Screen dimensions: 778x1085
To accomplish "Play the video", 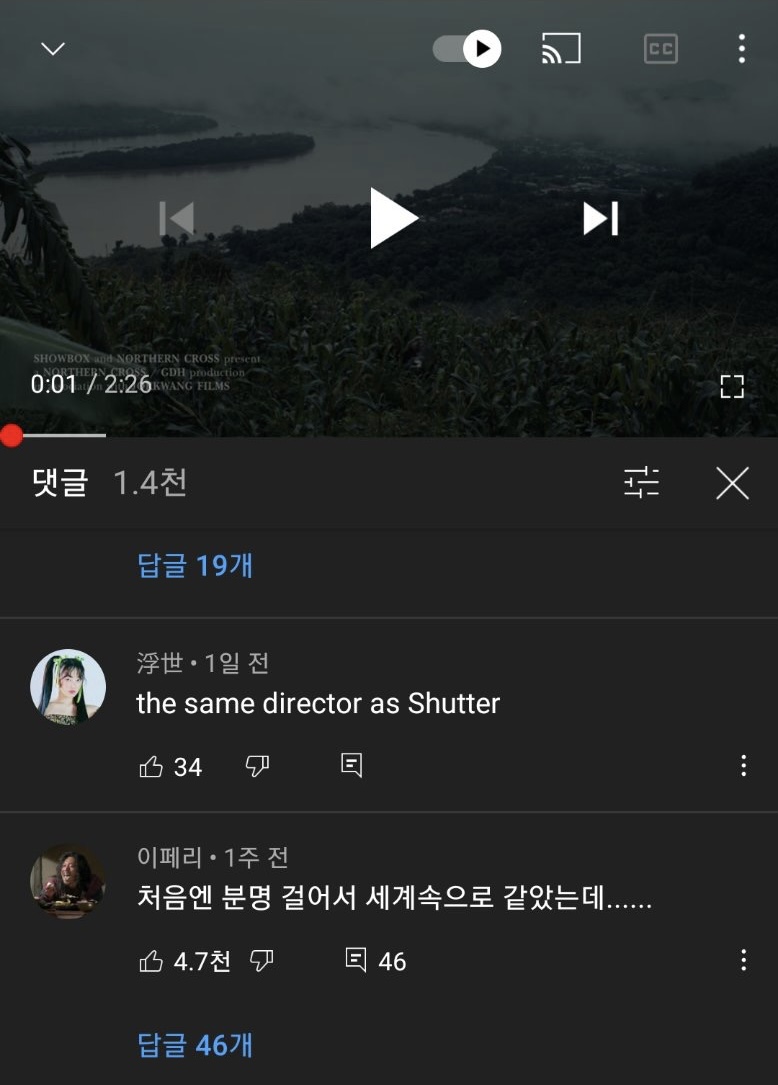I will click(x=391, y=218).
